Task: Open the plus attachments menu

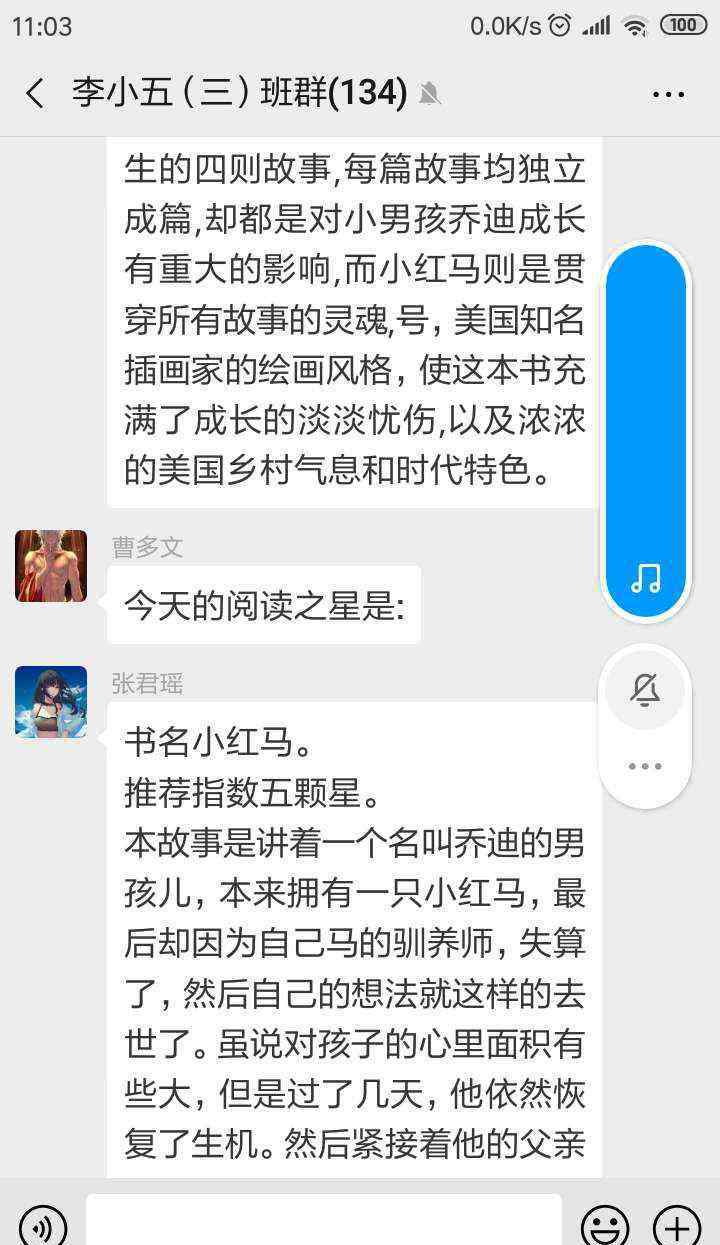Action: point(677,1226)
